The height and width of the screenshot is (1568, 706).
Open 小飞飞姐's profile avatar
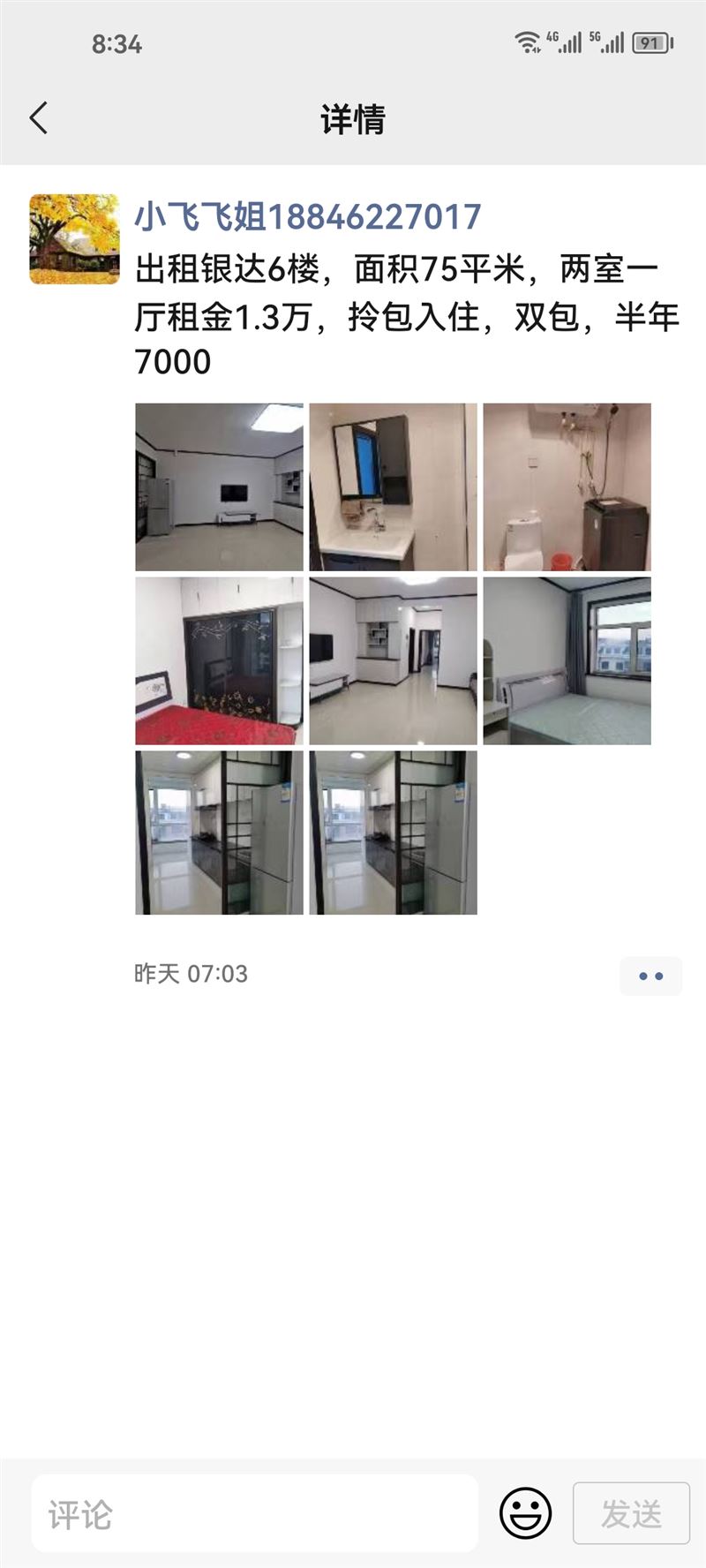coord(74,239)
